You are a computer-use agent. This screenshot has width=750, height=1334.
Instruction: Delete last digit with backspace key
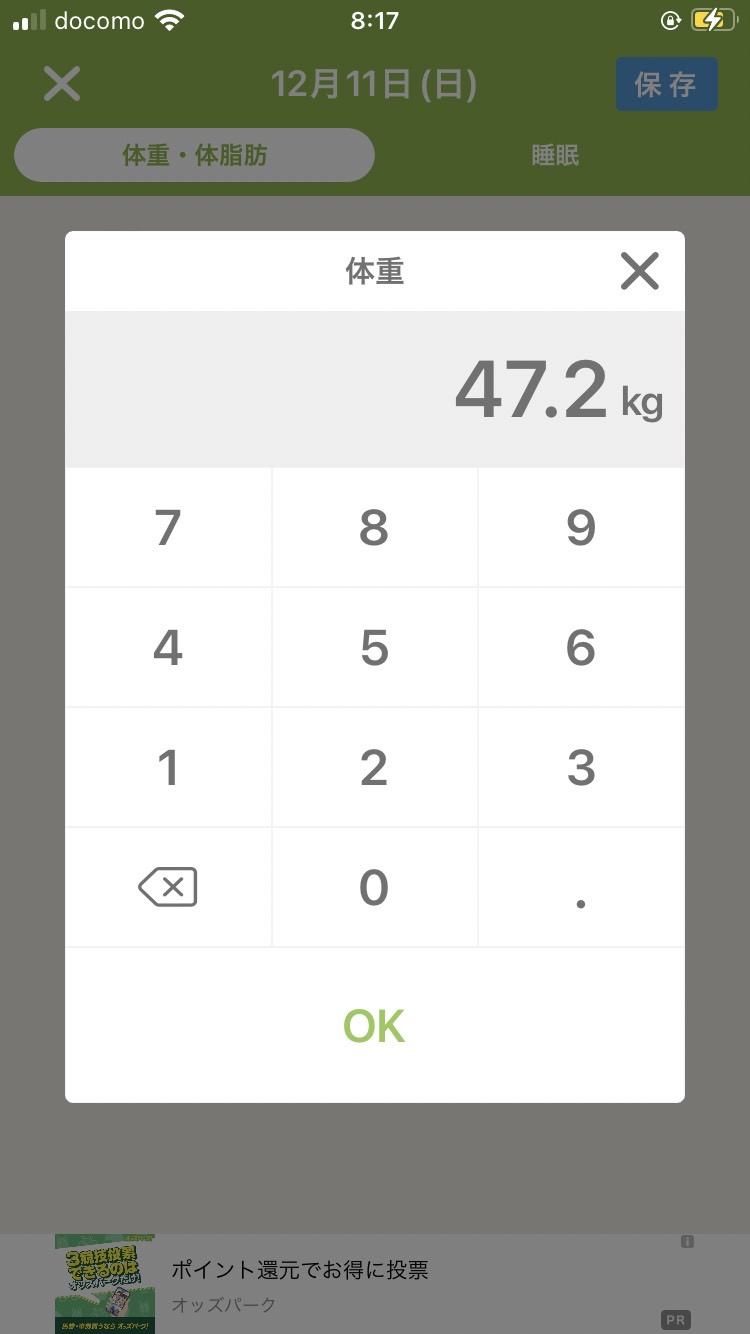coord(168,887)
